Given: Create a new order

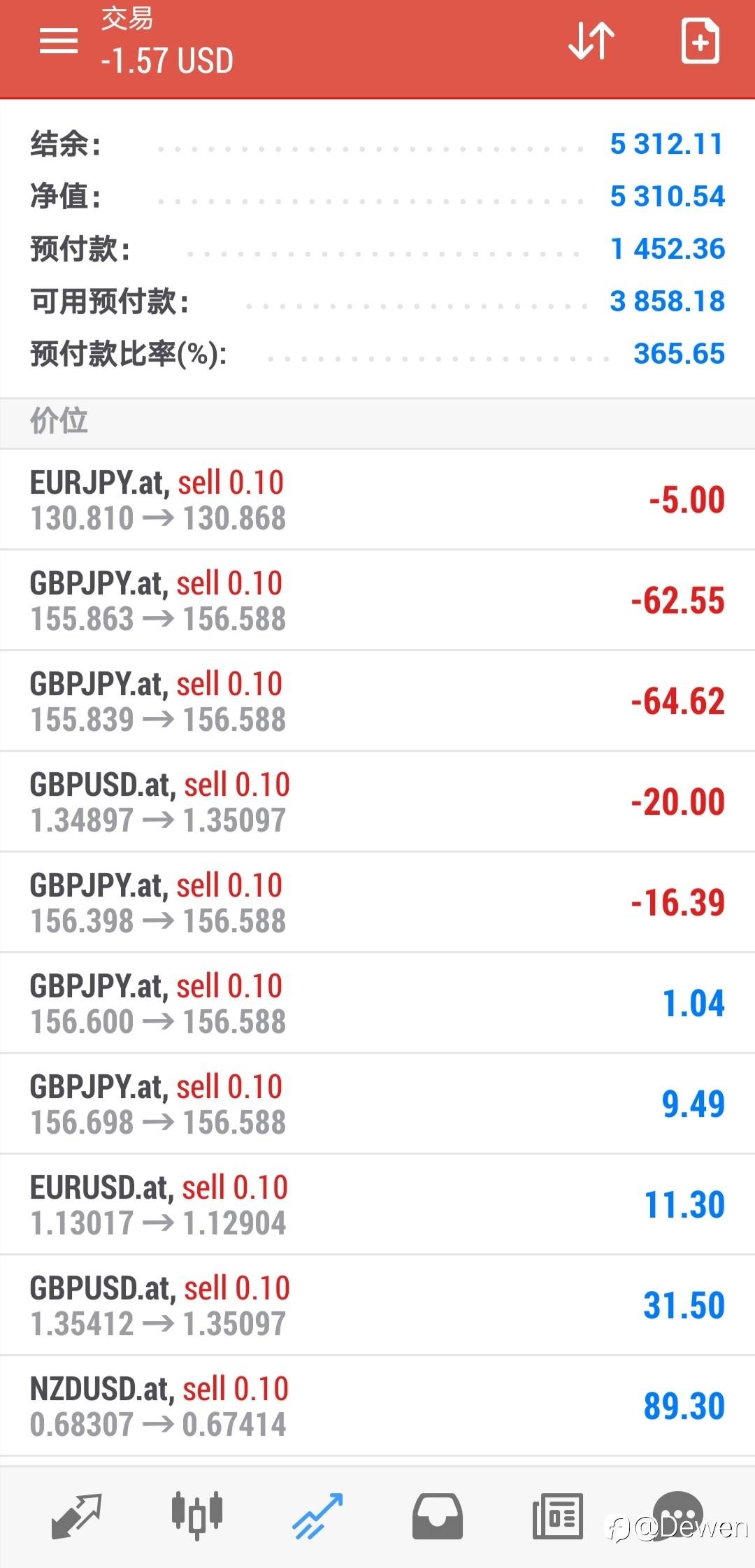Looking at the screenshot, I should [700, 42].
